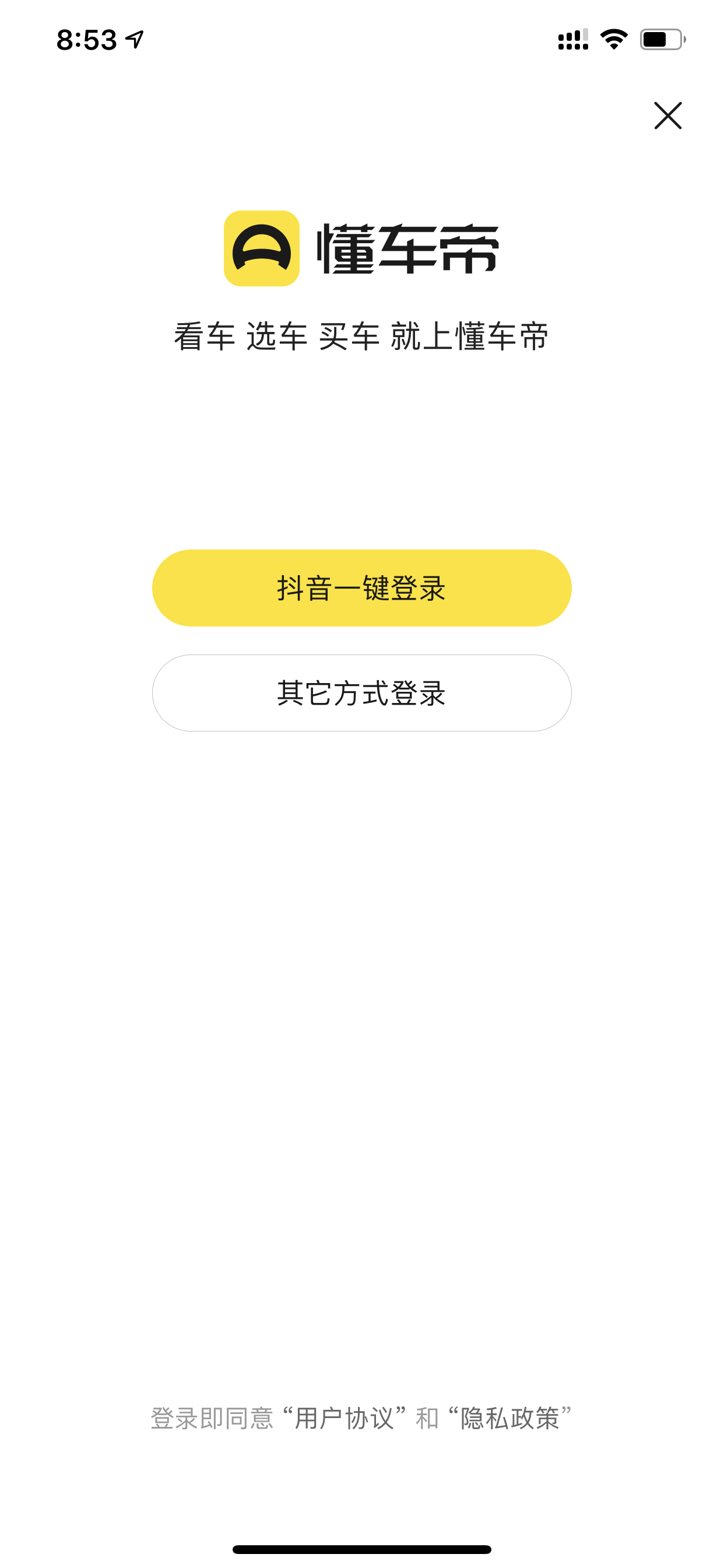Close the login screen
Viewport: 724px width, 1568px height.
[667, 116]
